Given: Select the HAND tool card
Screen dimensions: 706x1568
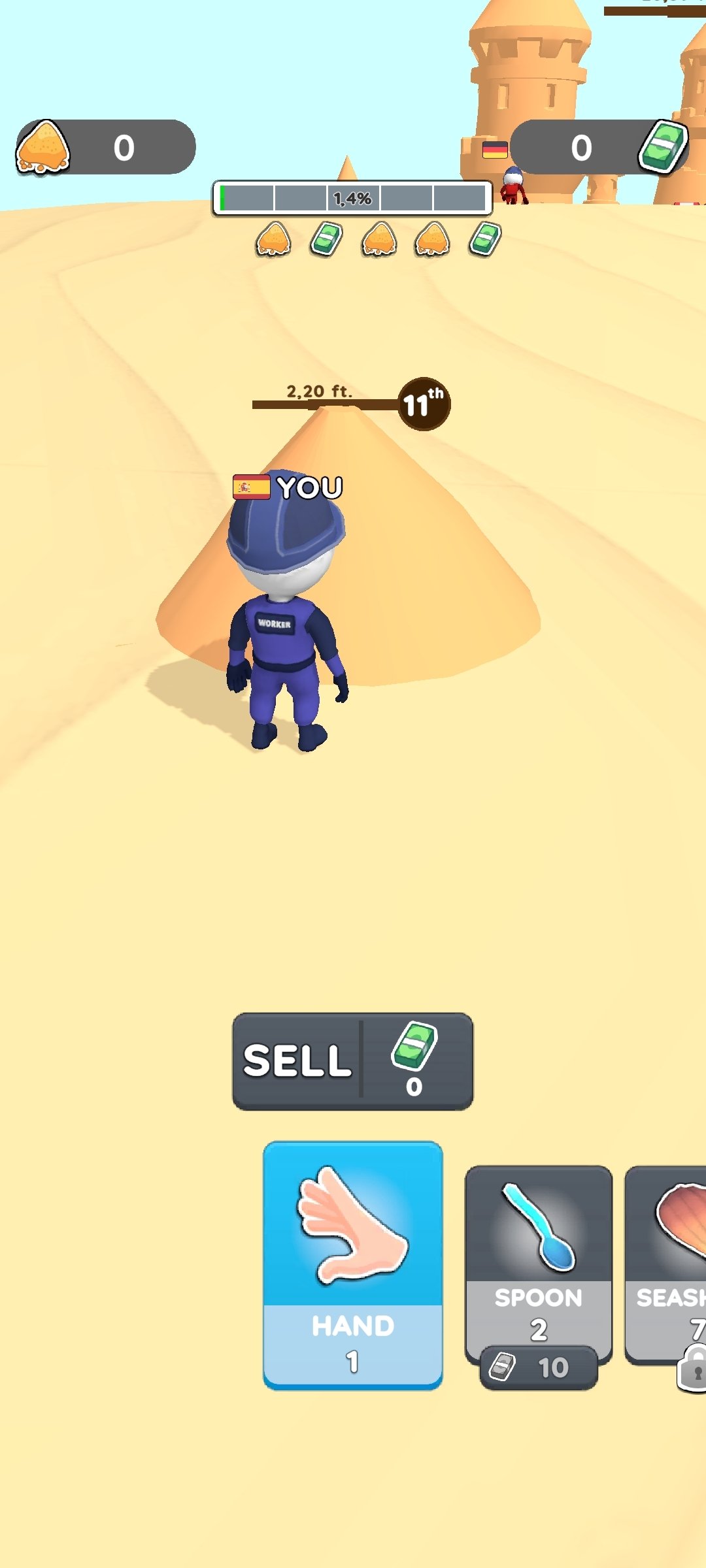Looking at the screenshot, I should coord(353,1266).
